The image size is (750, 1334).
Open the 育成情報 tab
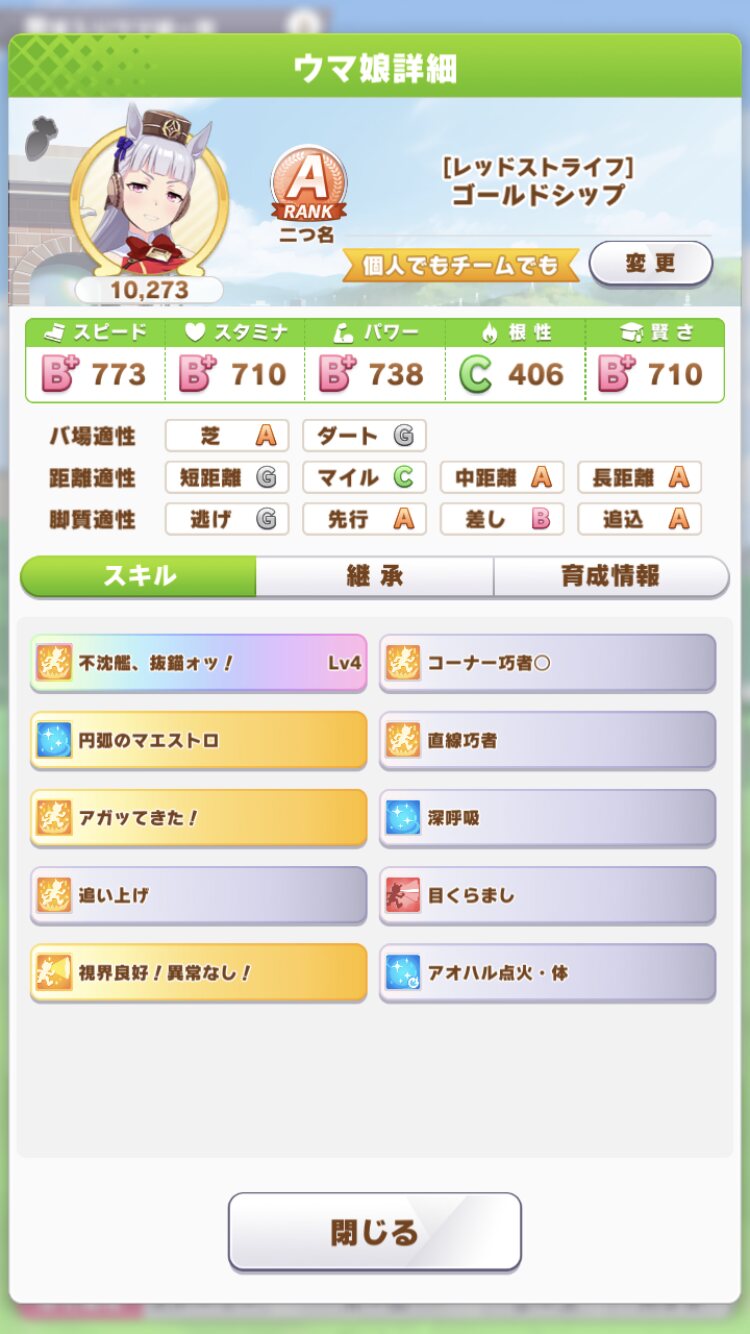pyautogui.click(x=610, y=576)
